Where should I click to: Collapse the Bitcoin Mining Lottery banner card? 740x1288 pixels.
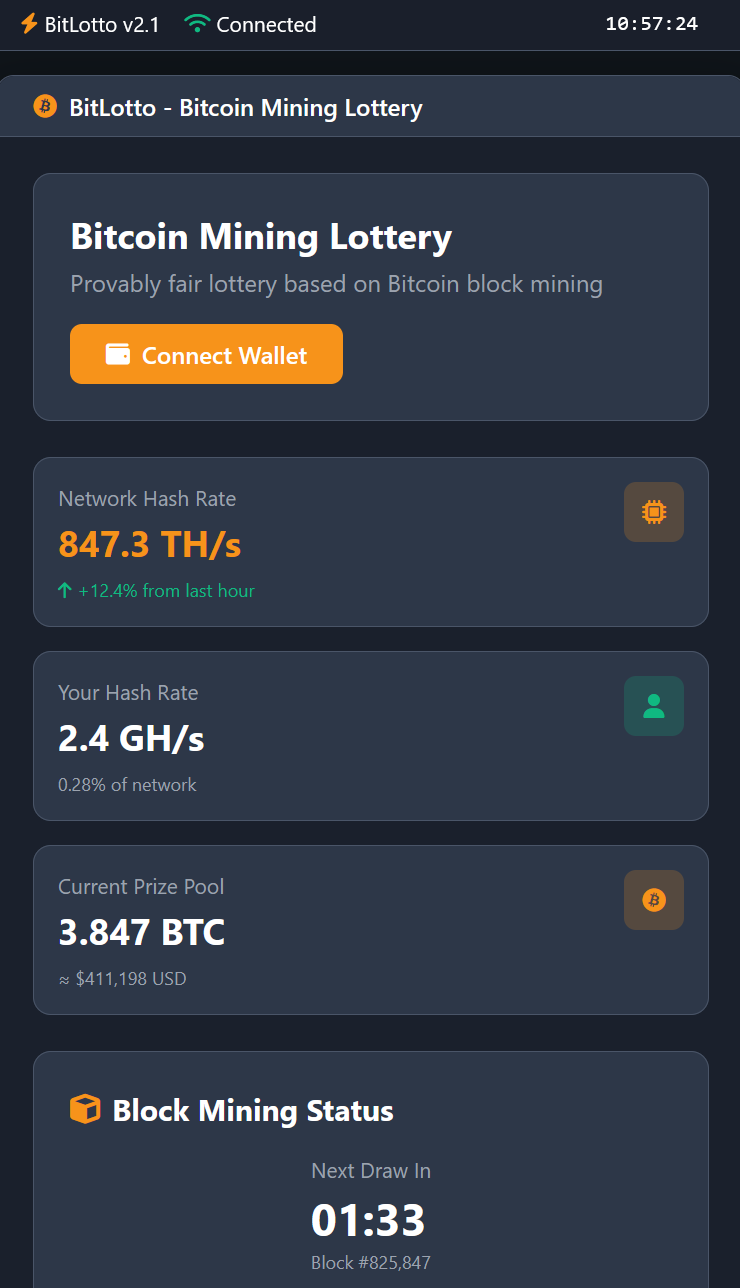point(370,296)
